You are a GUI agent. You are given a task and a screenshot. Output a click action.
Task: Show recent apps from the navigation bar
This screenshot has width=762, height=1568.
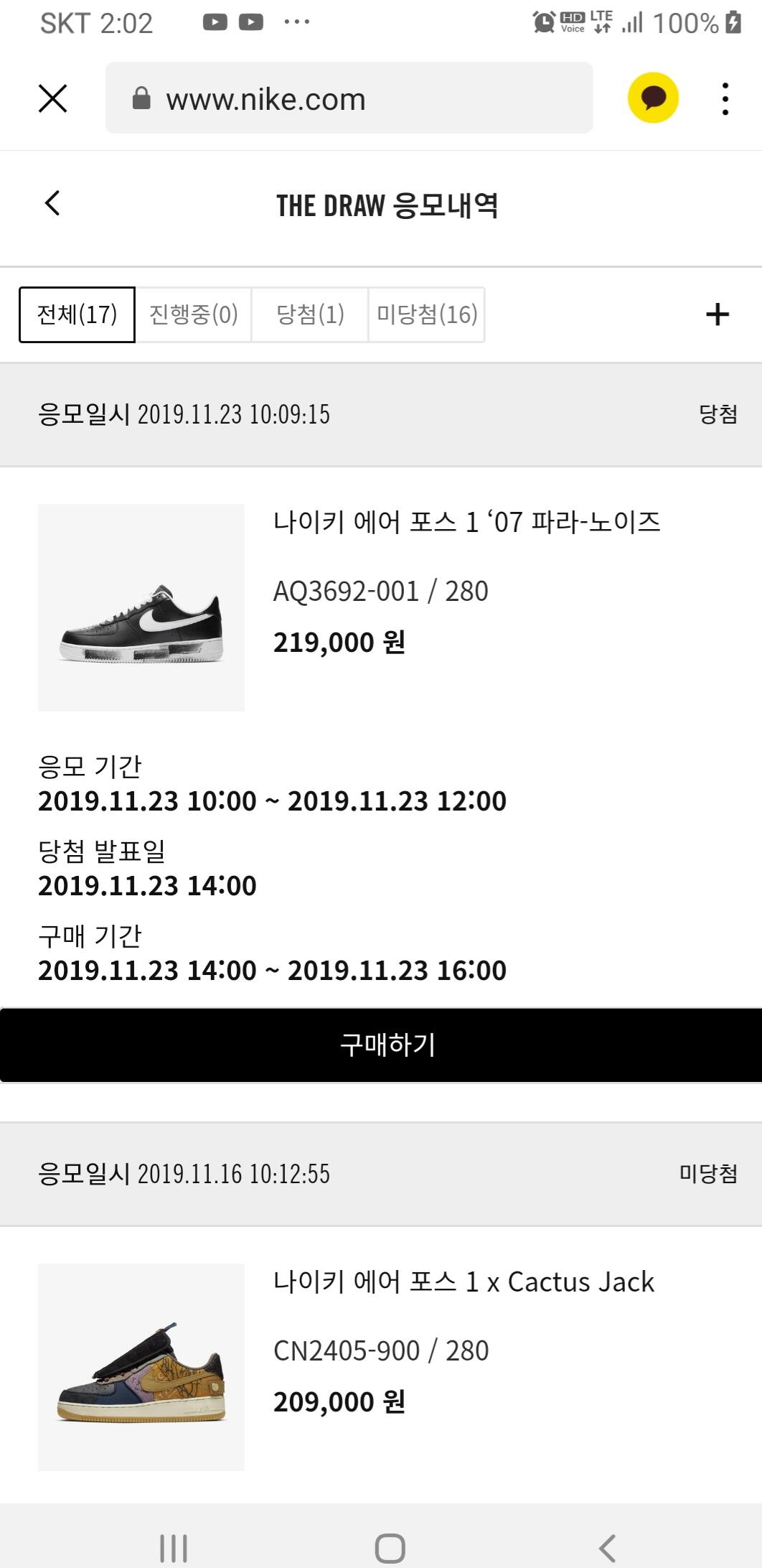[x=174, y=1548]
